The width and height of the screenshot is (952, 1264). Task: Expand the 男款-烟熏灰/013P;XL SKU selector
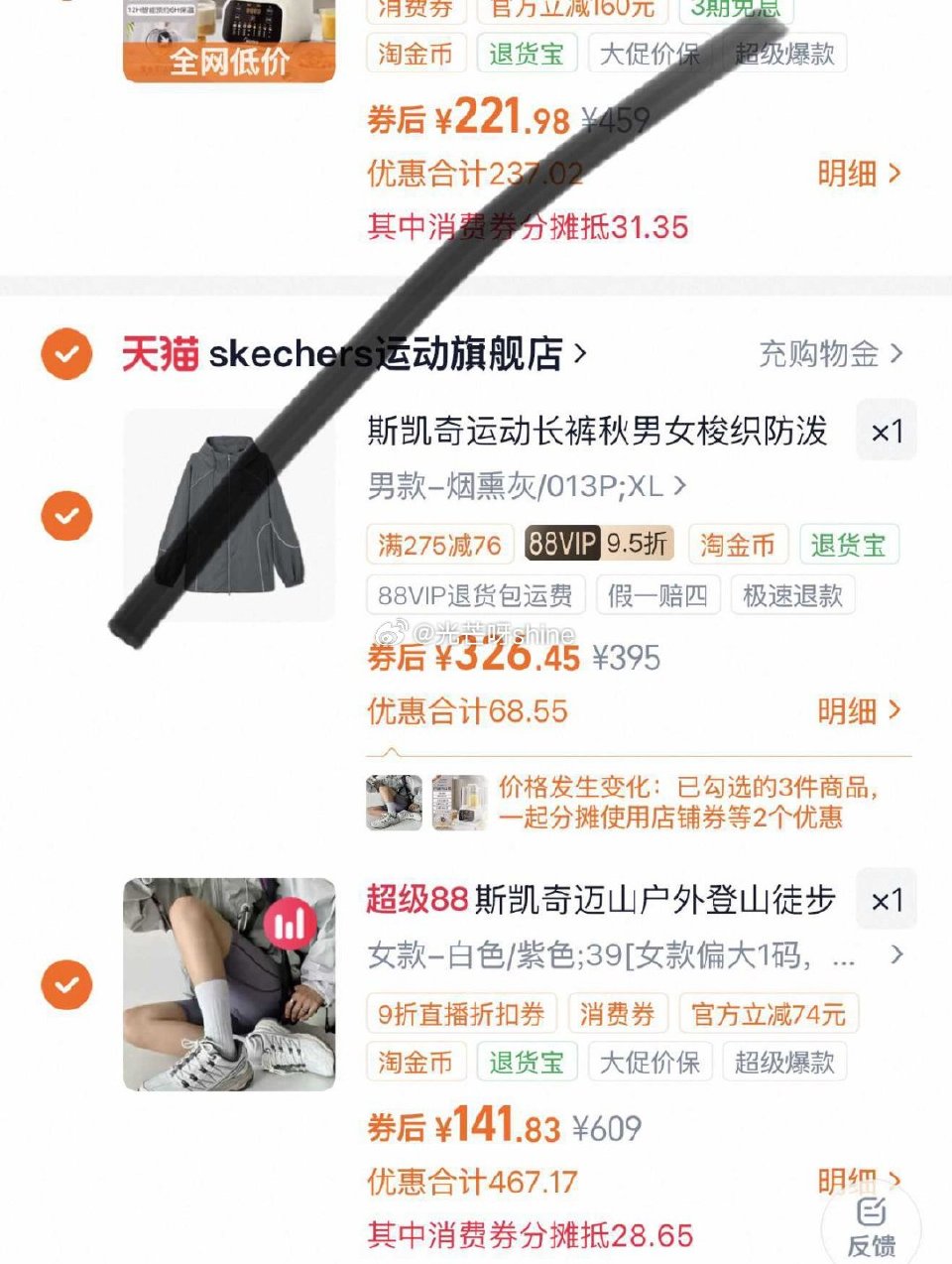[x=521, y=486]
